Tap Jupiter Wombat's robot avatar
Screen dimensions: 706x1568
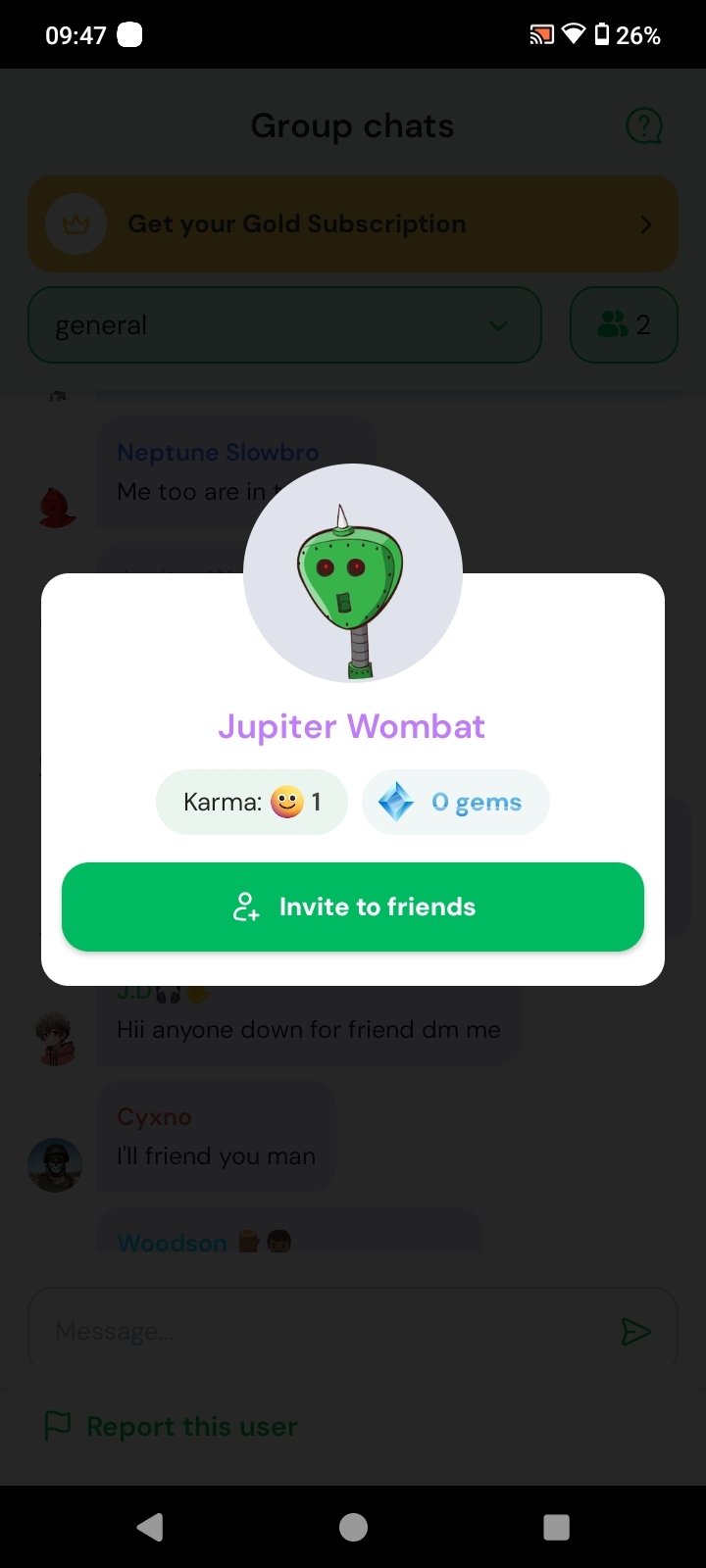point(353,573)
